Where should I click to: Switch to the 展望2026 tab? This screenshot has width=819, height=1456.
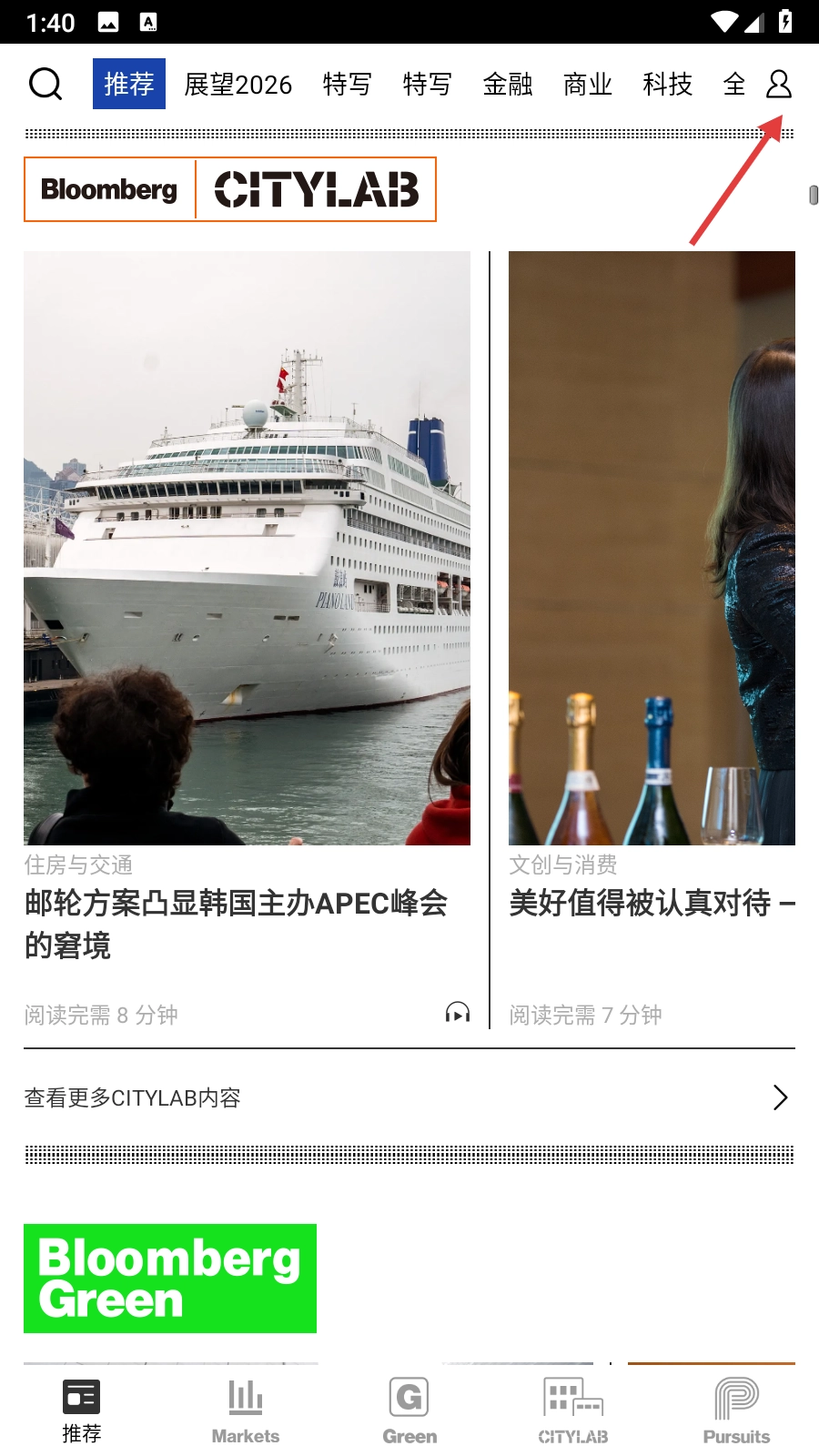pos(238,85)
